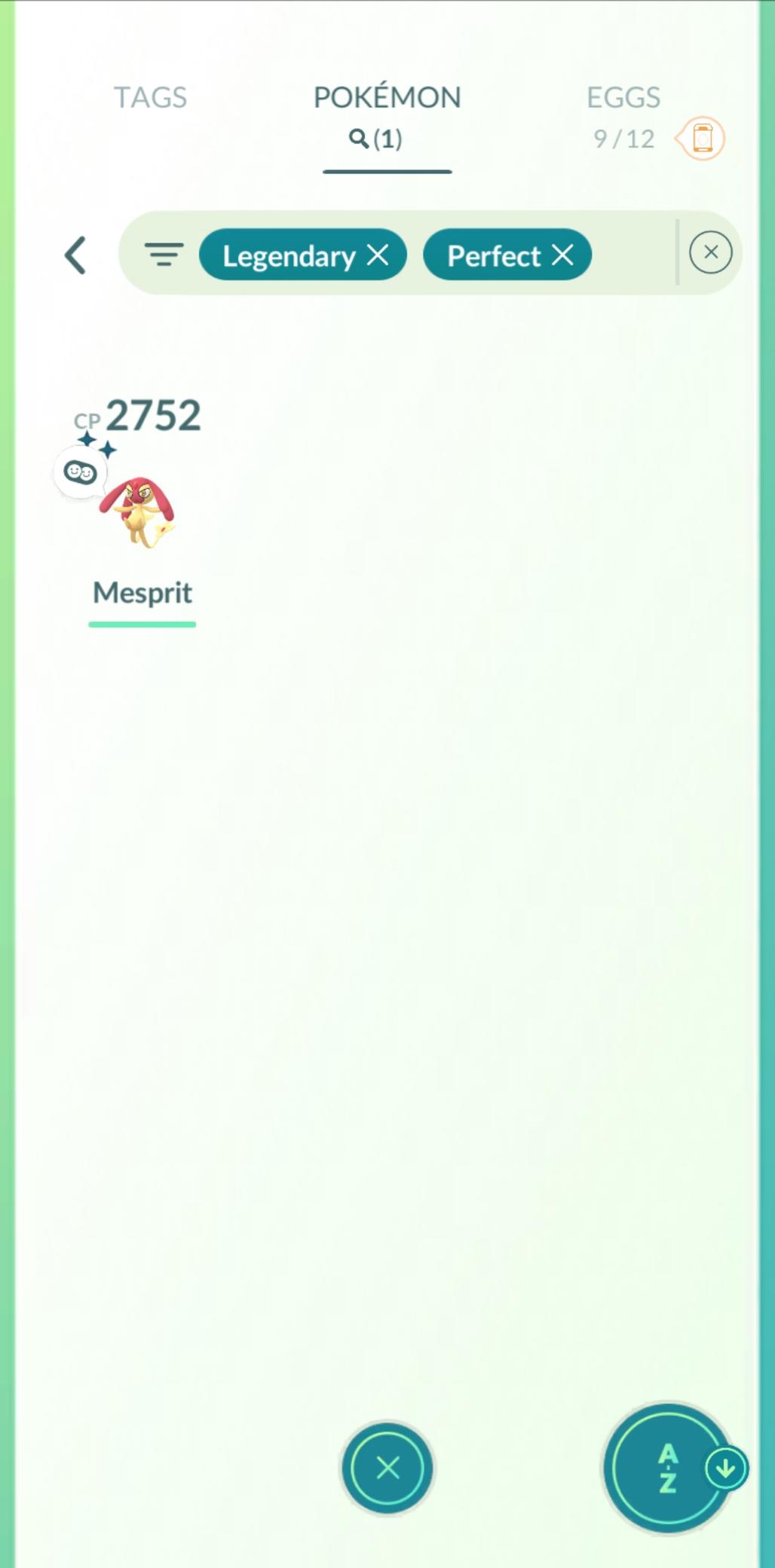
Task: Clear the entire search query
Action: coord(710,252)
